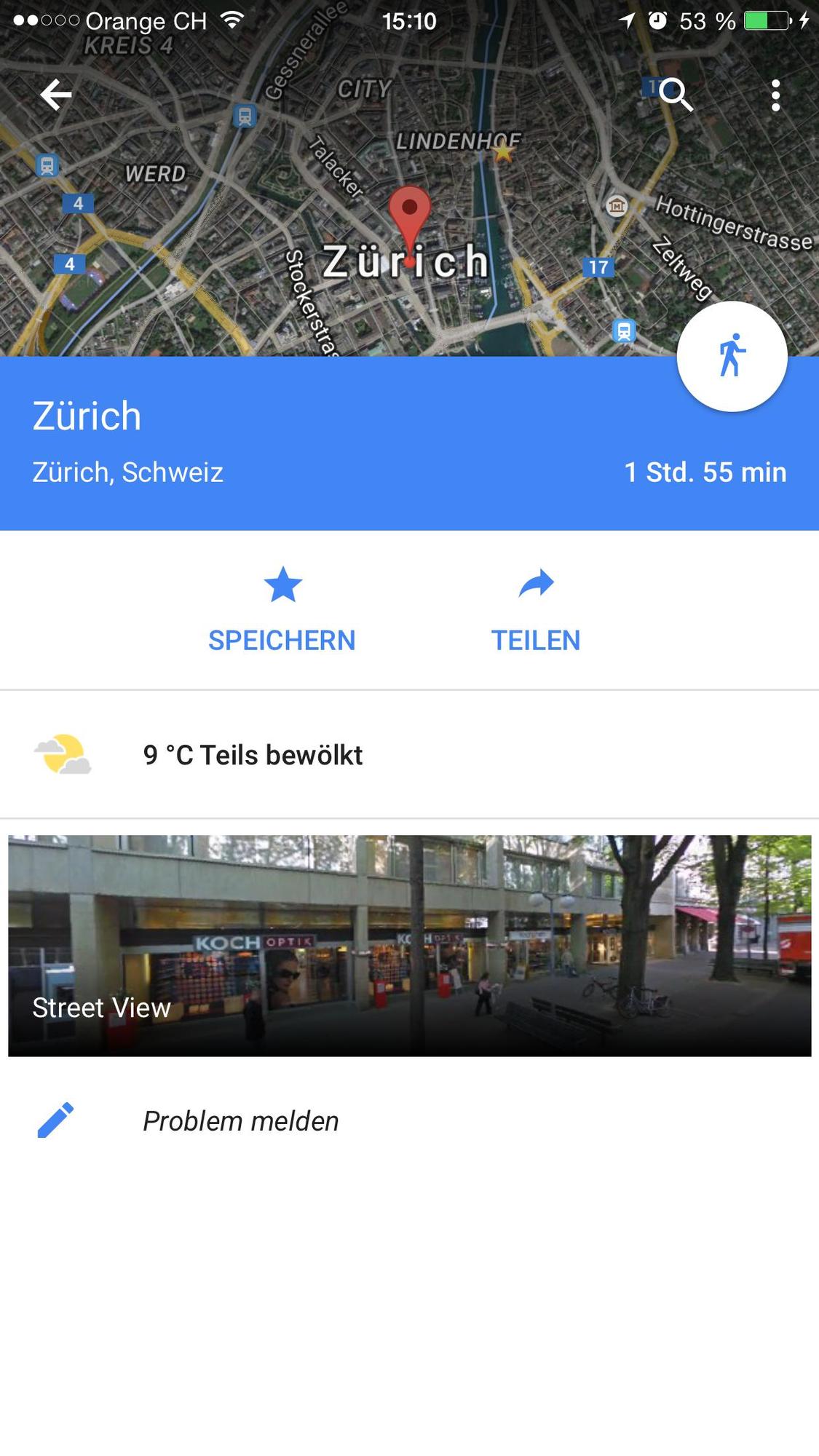Screen dimensions: 819x1456
Task: Open the search magnifier icon
Action: [x=676, y=95]
